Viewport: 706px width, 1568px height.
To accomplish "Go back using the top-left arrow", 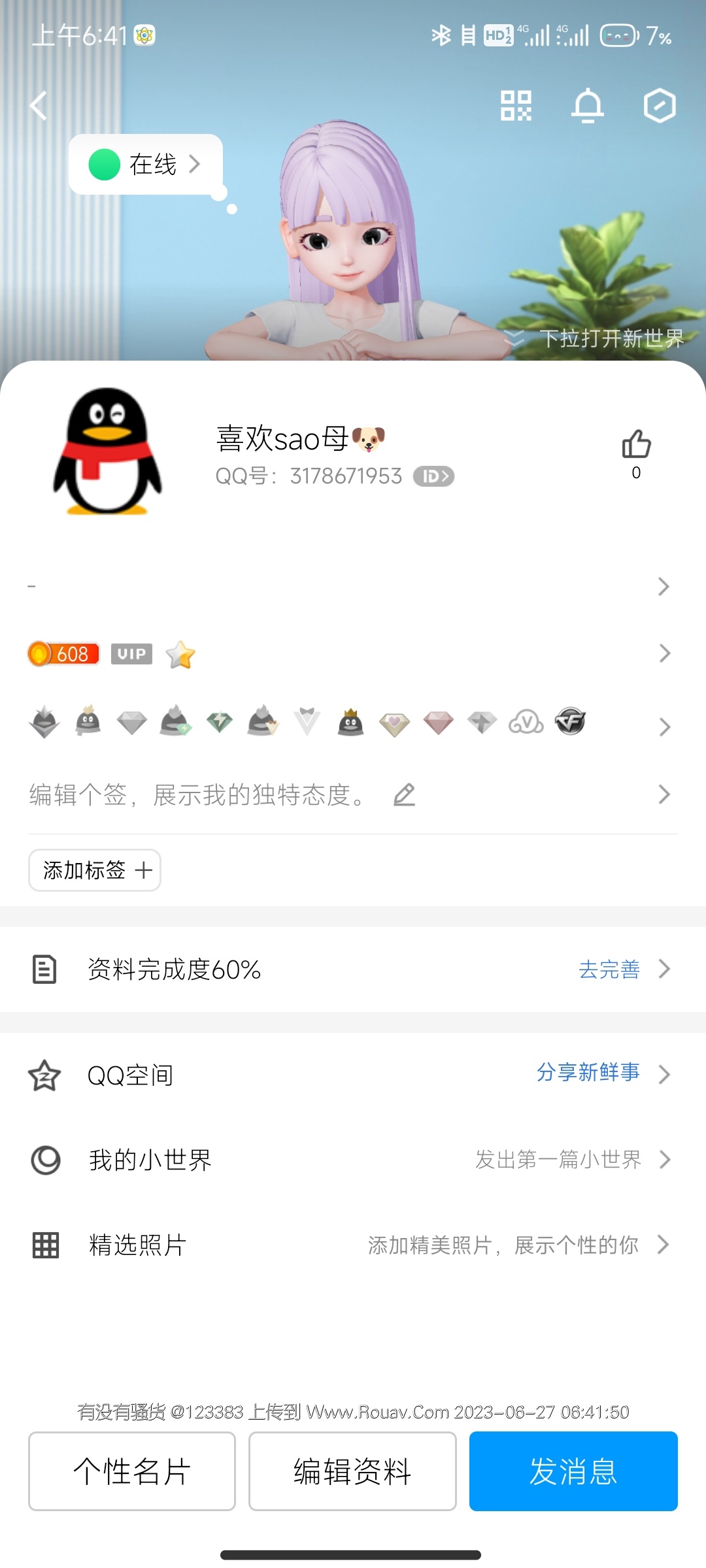I will (39, 105).
